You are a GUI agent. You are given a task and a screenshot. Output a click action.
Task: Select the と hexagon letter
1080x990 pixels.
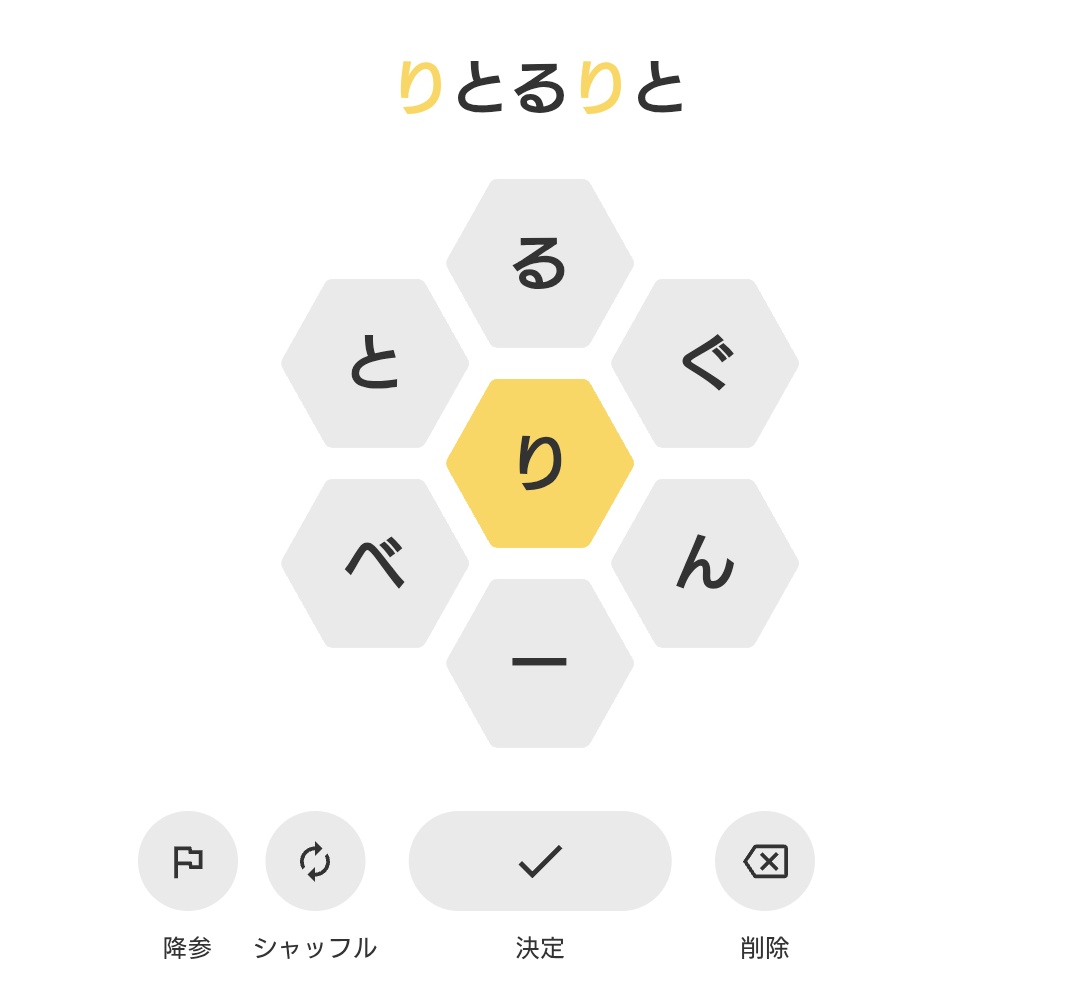click(x=375, y=363)
